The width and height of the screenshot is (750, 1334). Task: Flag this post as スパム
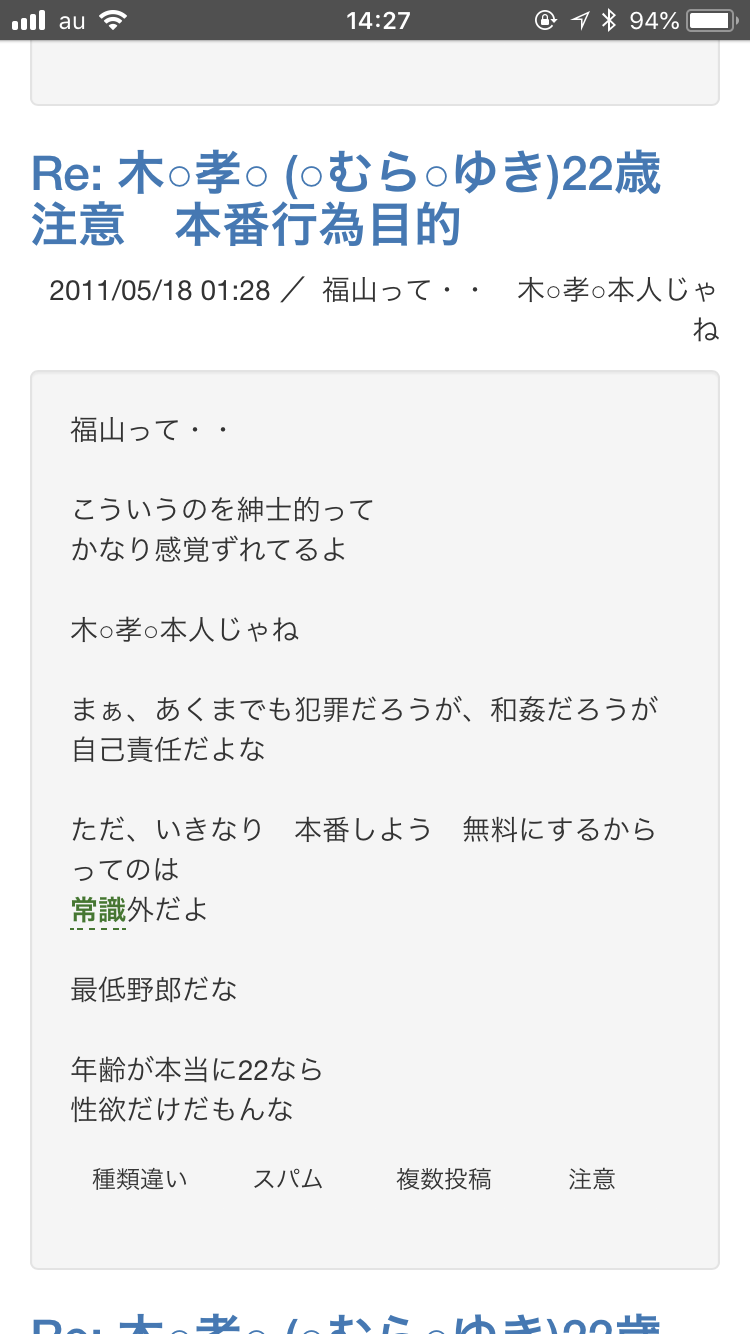[x=288, y=1179]
